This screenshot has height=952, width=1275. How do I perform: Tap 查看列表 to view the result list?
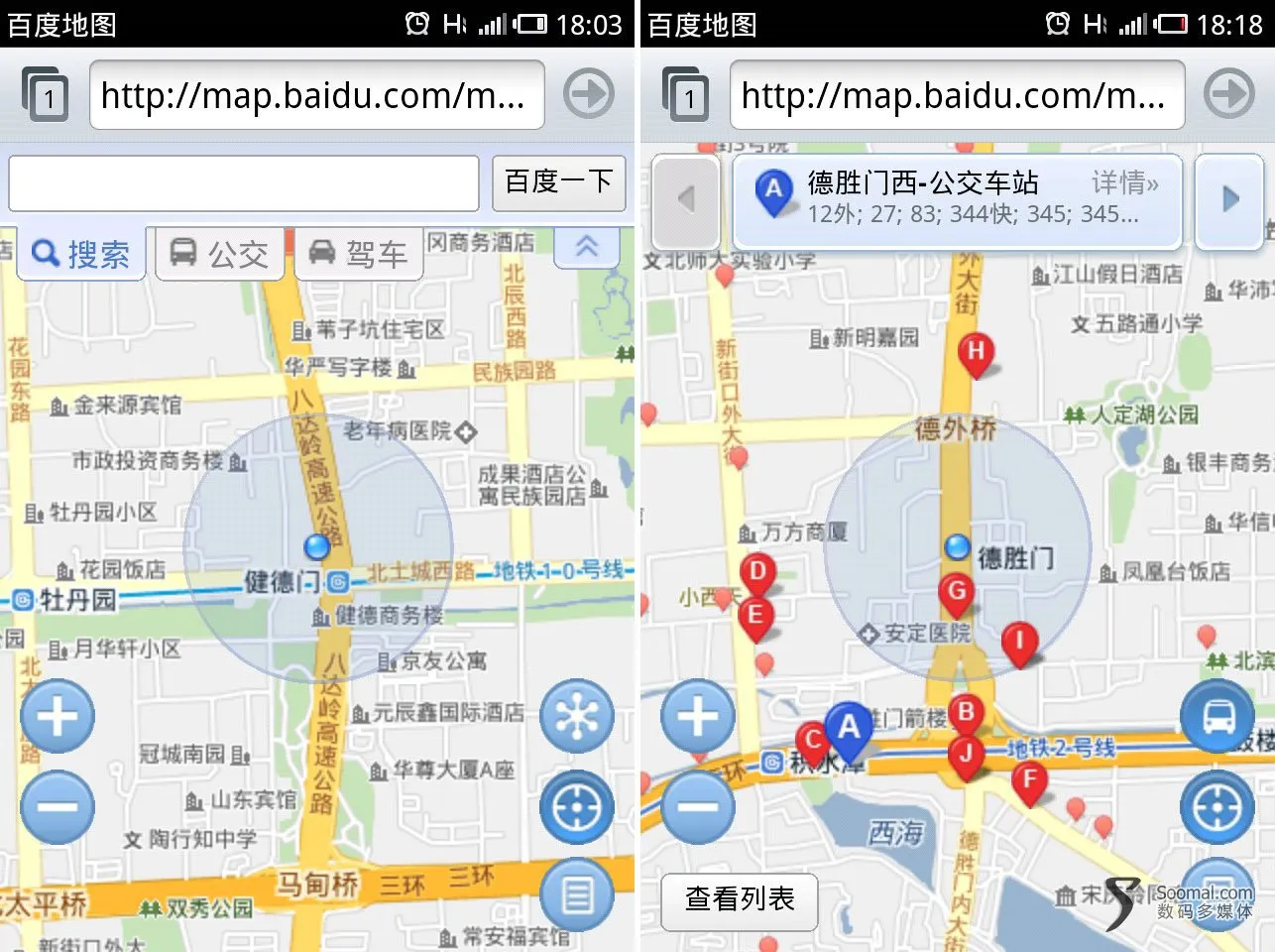coord(740,899)
